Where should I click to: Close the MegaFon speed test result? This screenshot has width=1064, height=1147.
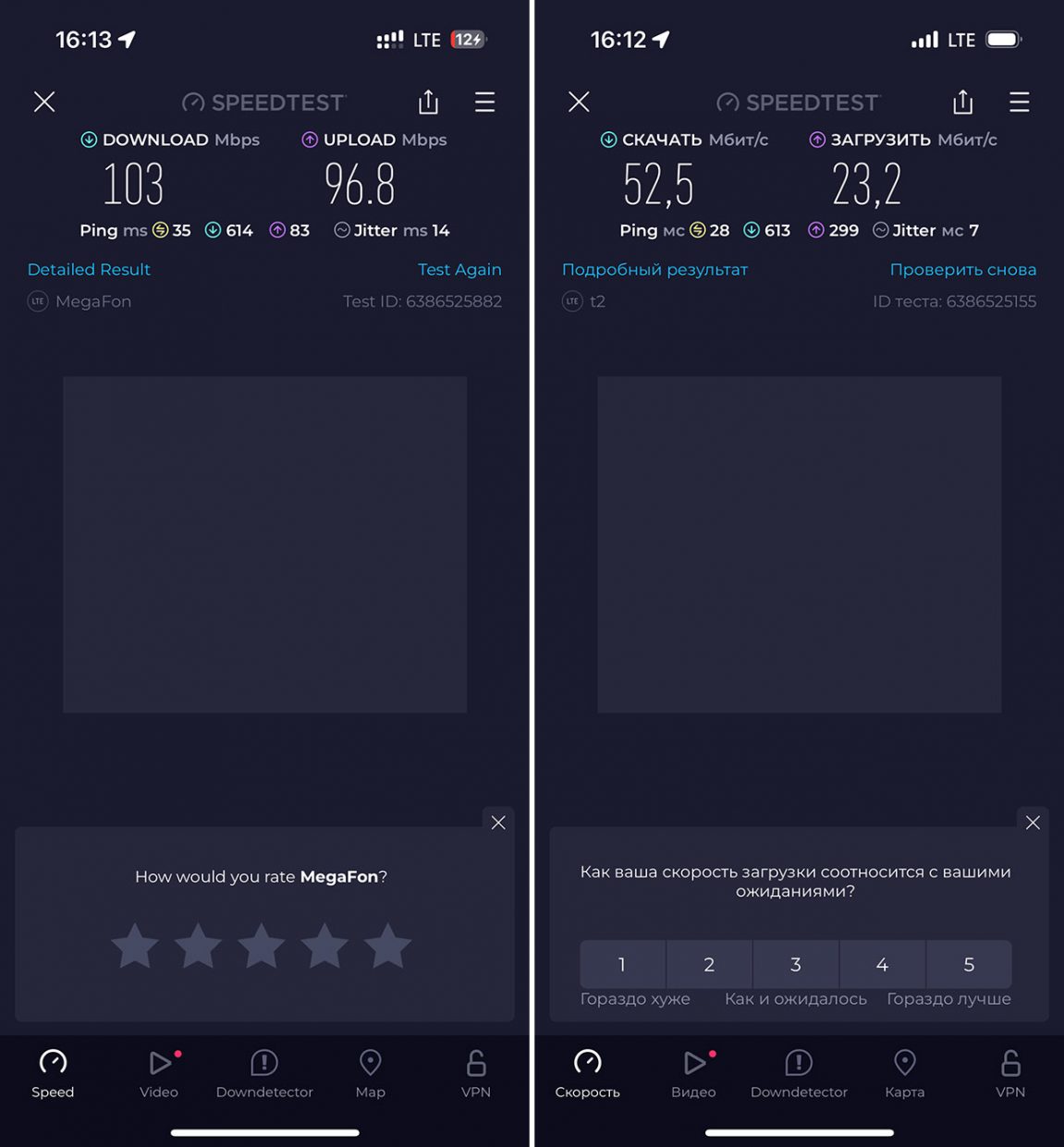pos(44,102)
